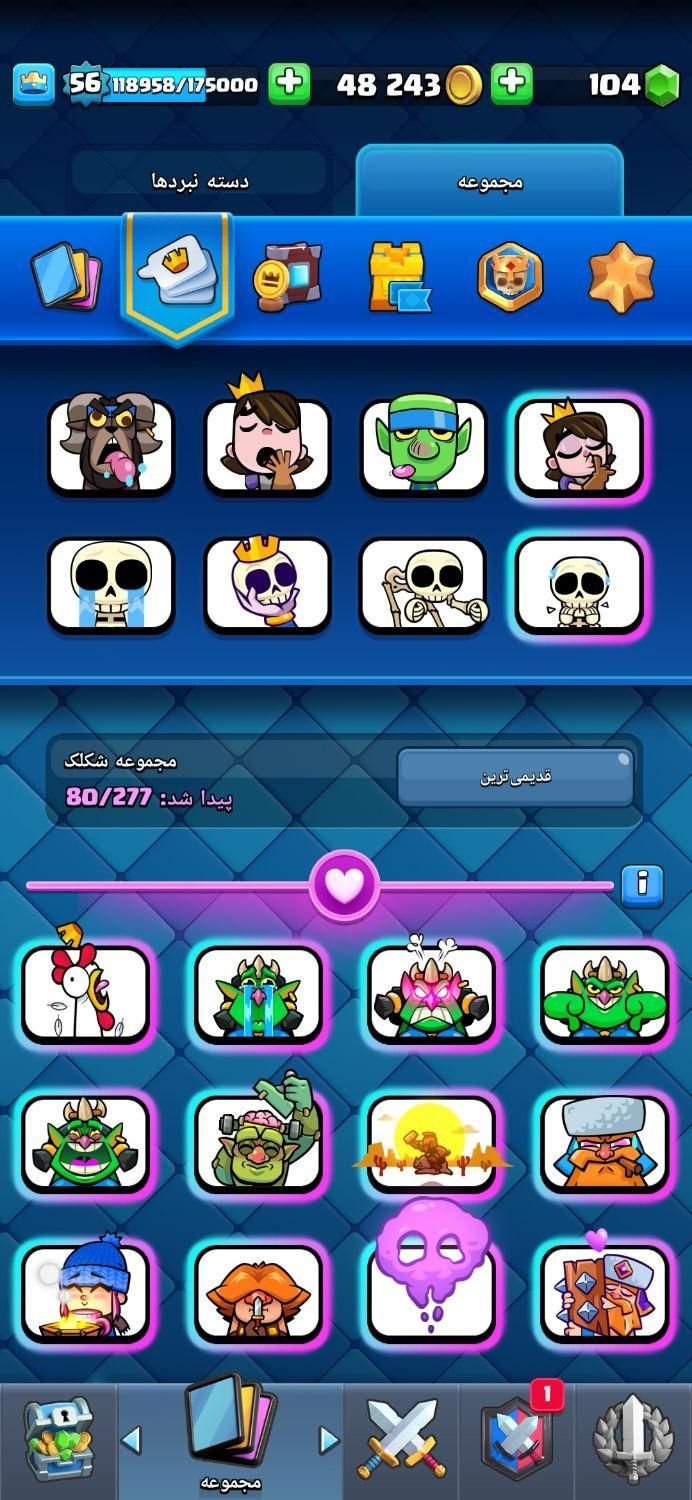
Task: Select the crying goblin king emote
Action: [258, 995]
